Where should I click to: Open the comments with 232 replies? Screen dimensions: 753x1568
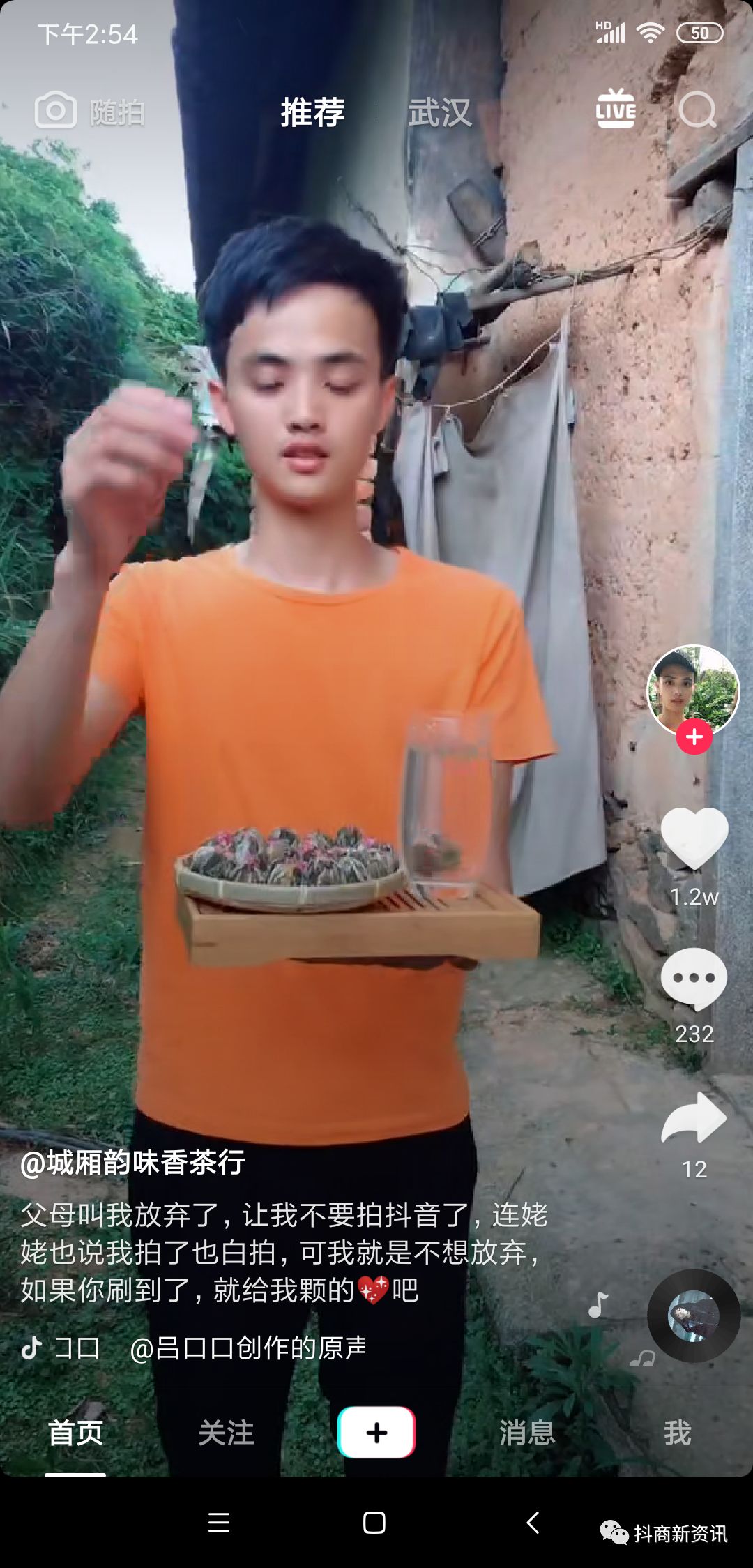pyautogui.click(x=694, y=979)
